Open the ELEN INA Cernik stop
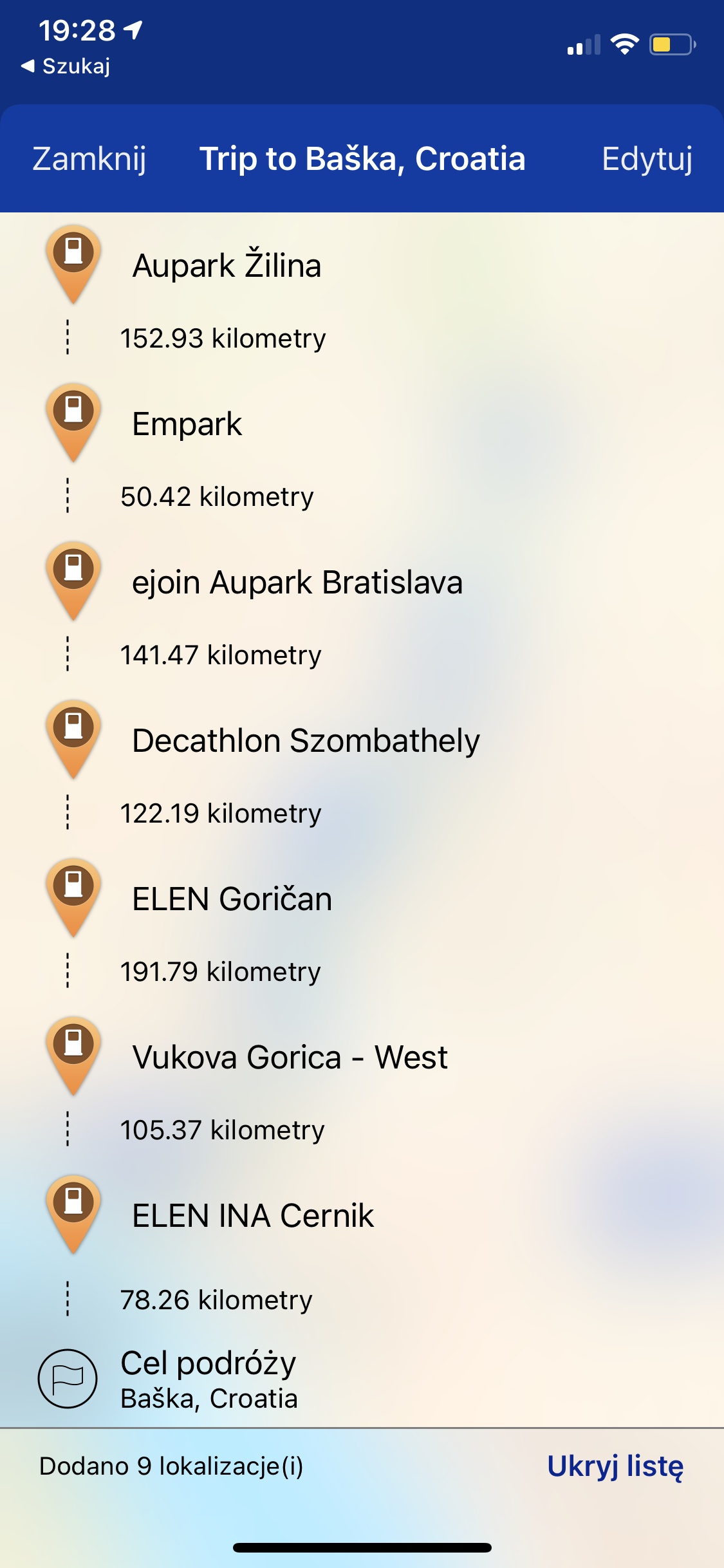This screenshot has width=724, height=1568. tap(362, 1215)
